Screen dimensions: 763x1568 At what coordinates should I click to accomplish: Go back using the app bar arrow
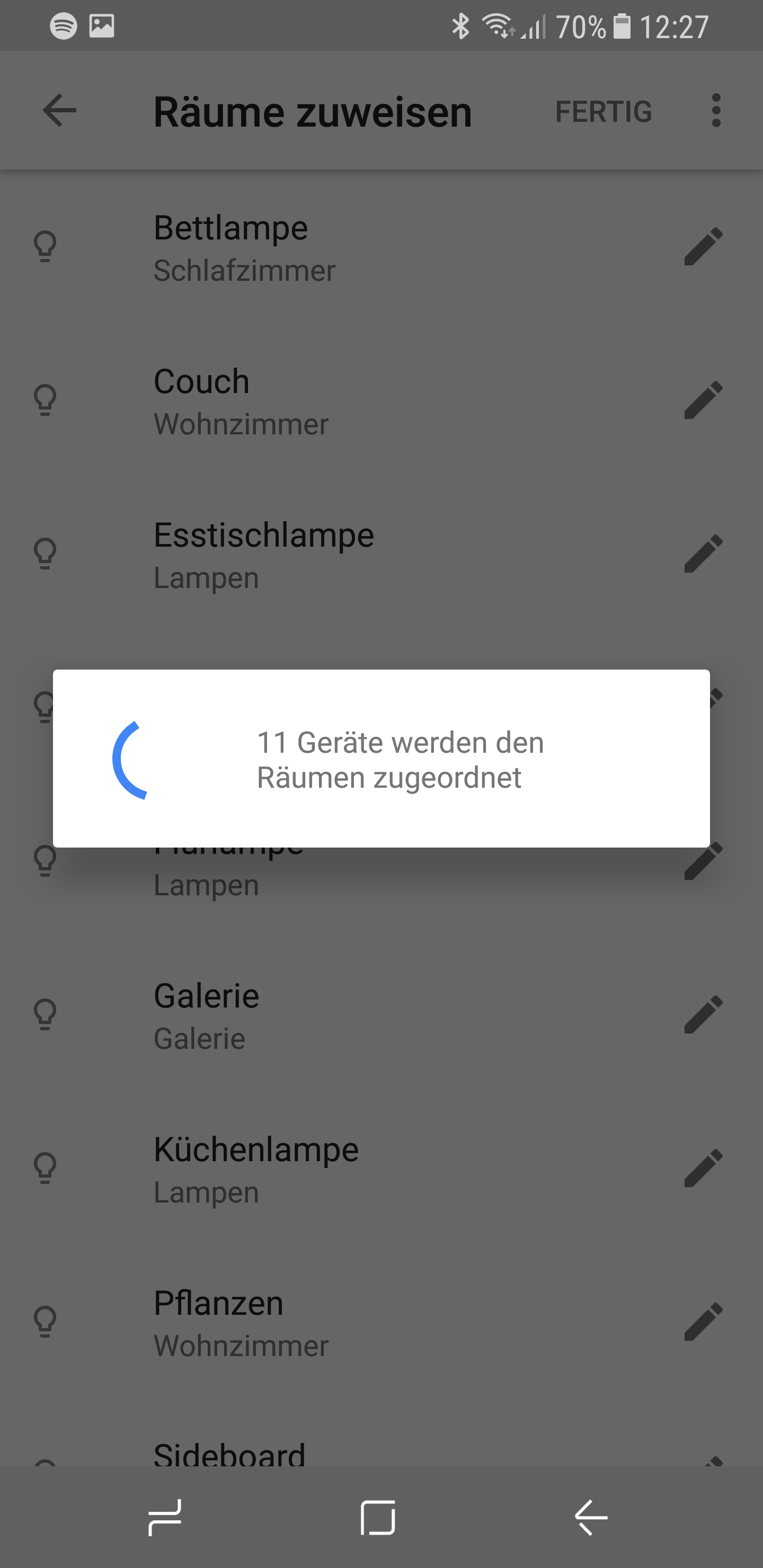[x=60, y=111]
